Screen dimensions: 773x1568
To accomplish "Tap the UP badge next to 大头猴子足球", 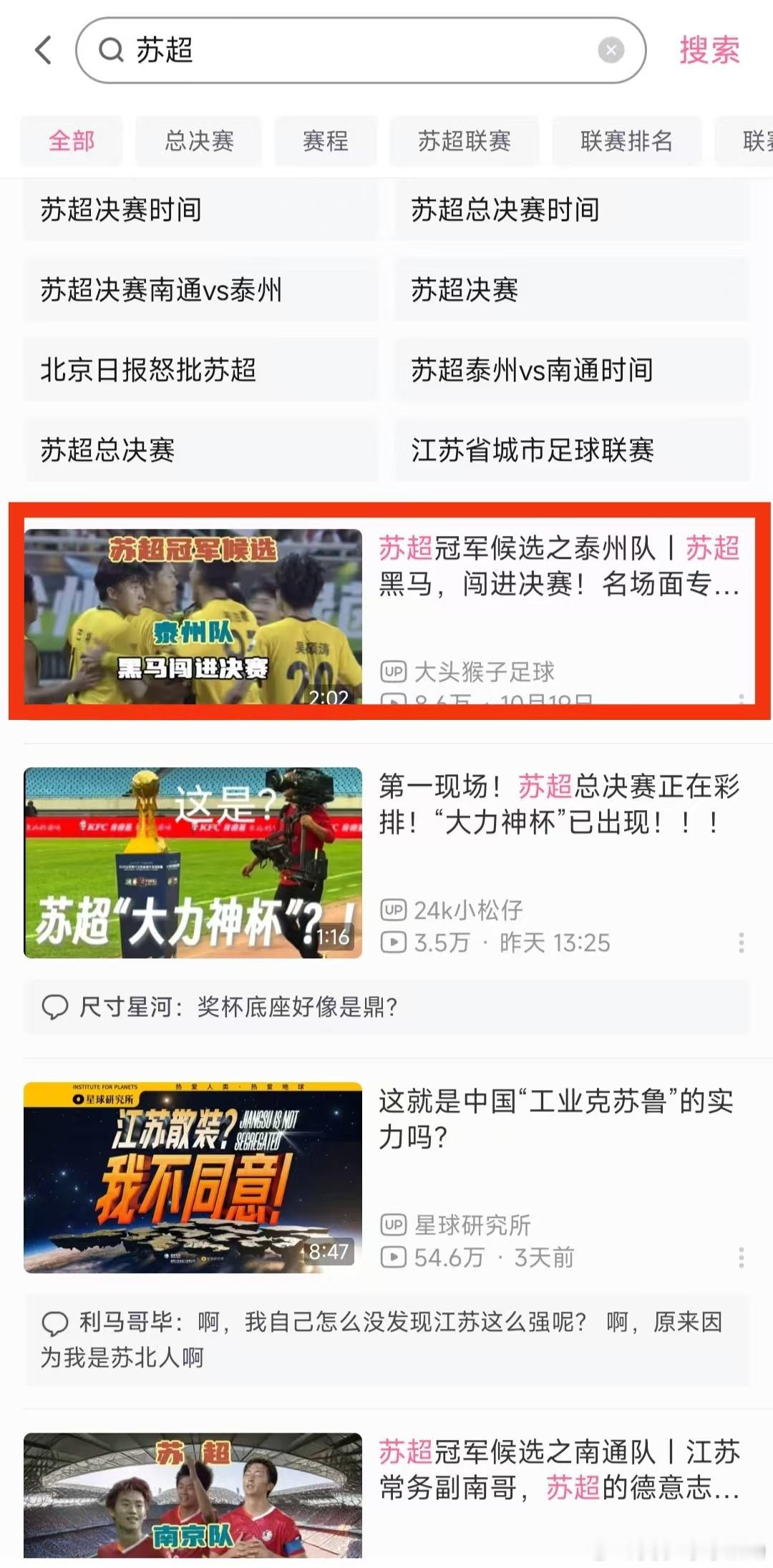I will click(394, 671).
